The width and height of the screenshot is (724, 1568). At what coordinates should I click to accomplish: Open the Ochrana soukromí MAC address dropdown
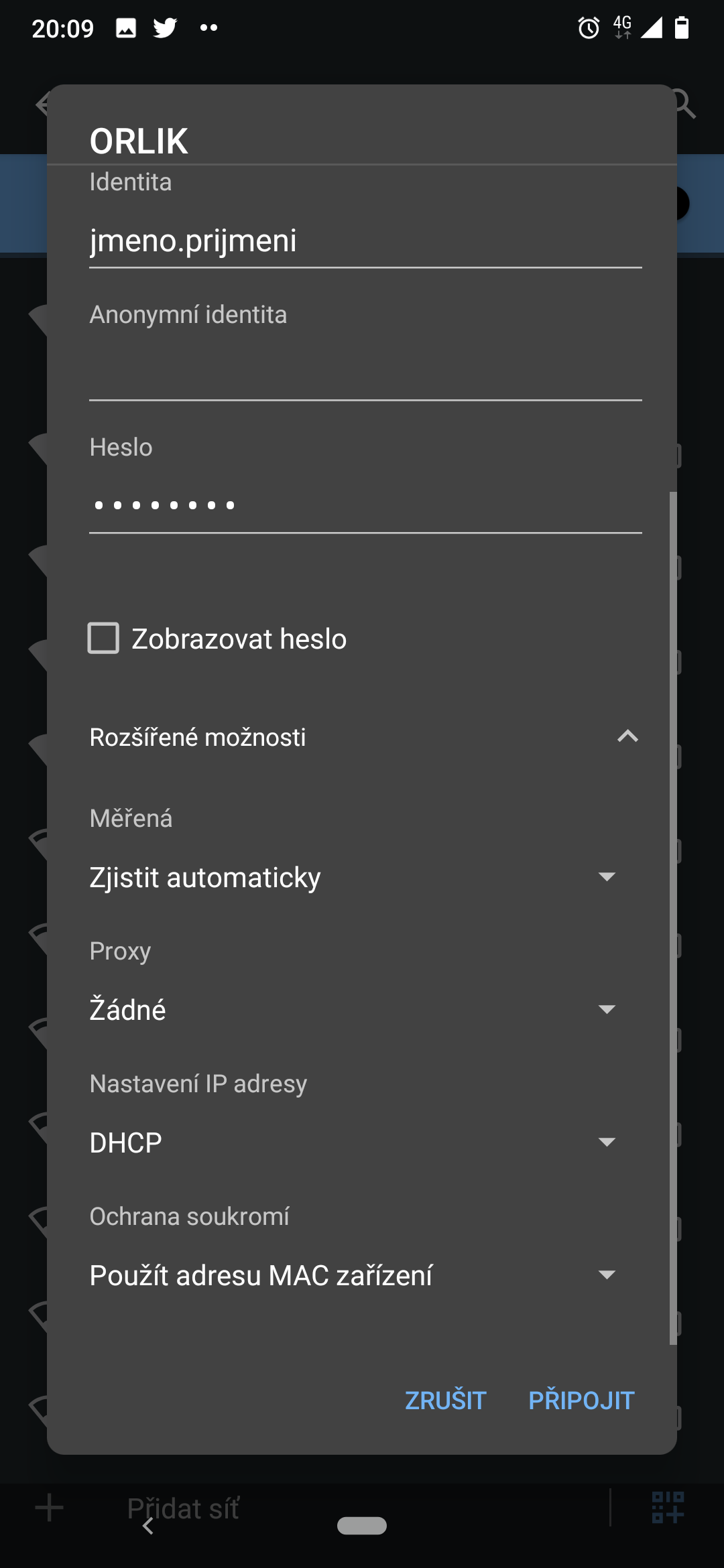click(354, 1275)
